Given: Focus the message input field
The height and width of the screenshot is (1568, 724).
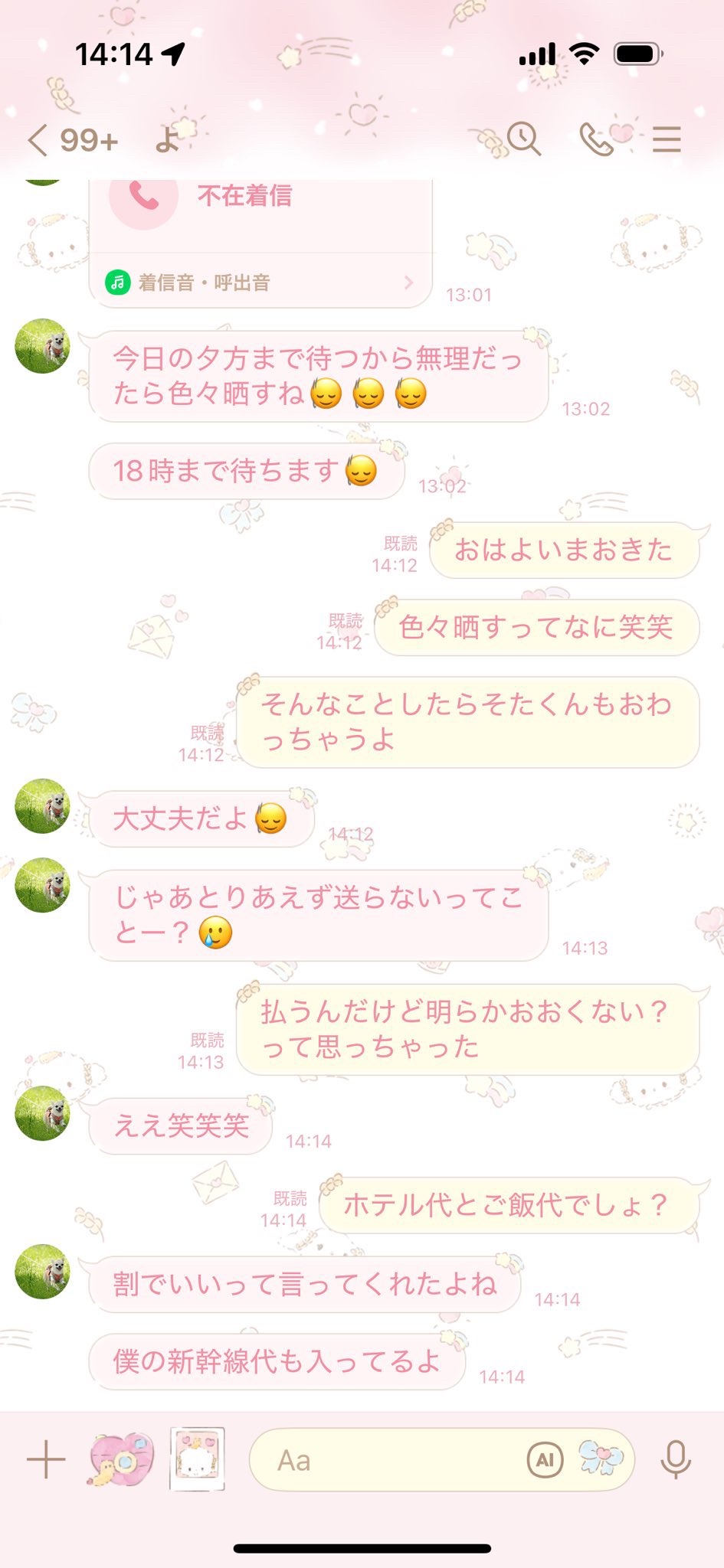Looking at the screenshot, I should coord(383,1460).
